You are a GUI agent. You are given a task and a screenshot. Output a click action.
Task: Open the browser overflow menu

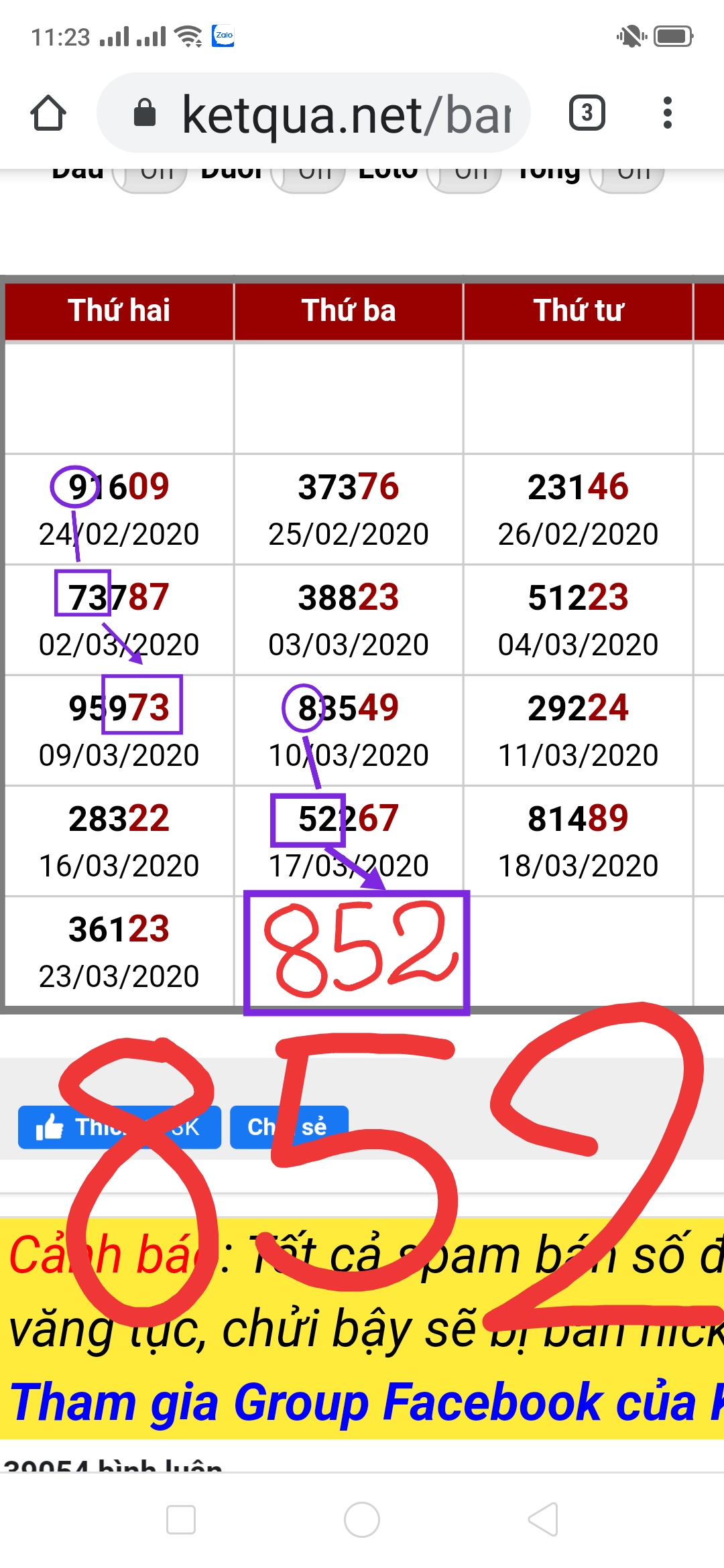tap(666, 113)
